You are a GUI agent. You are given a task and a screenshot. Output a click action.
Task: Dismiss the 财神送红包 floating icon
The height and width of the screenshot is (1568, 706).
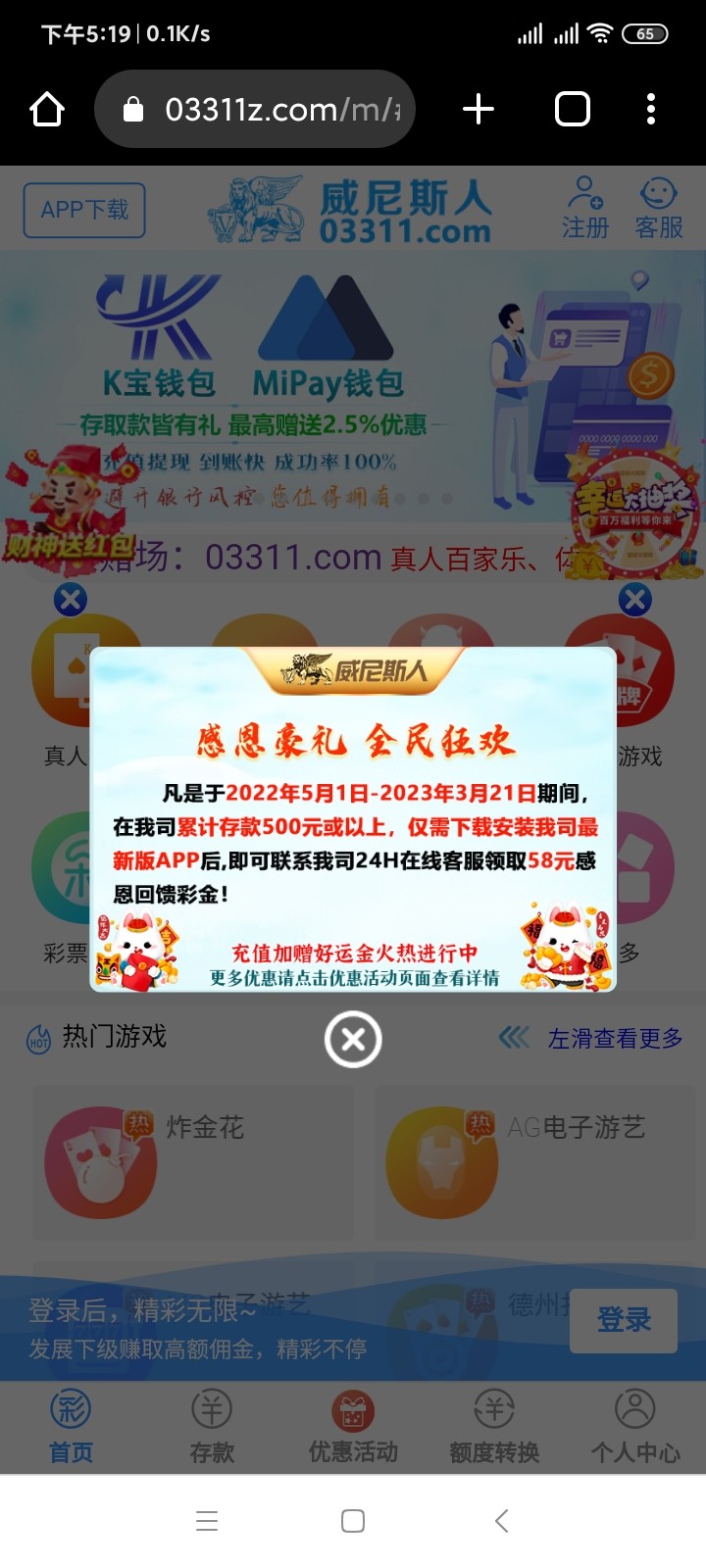coord(71,599)
